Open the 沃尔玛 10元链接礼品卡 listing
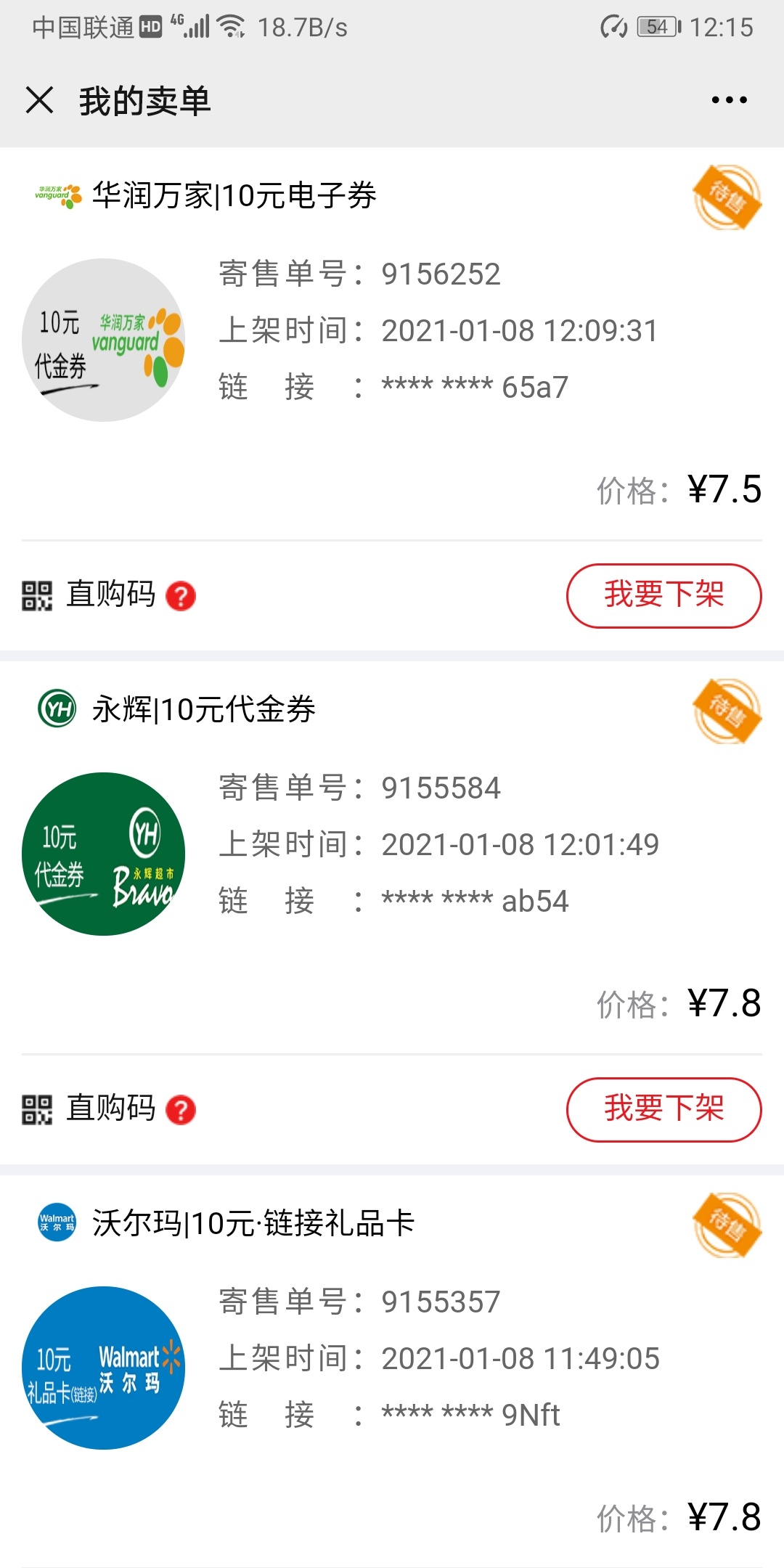The image size is (784, 1568). click(253, 1223)
